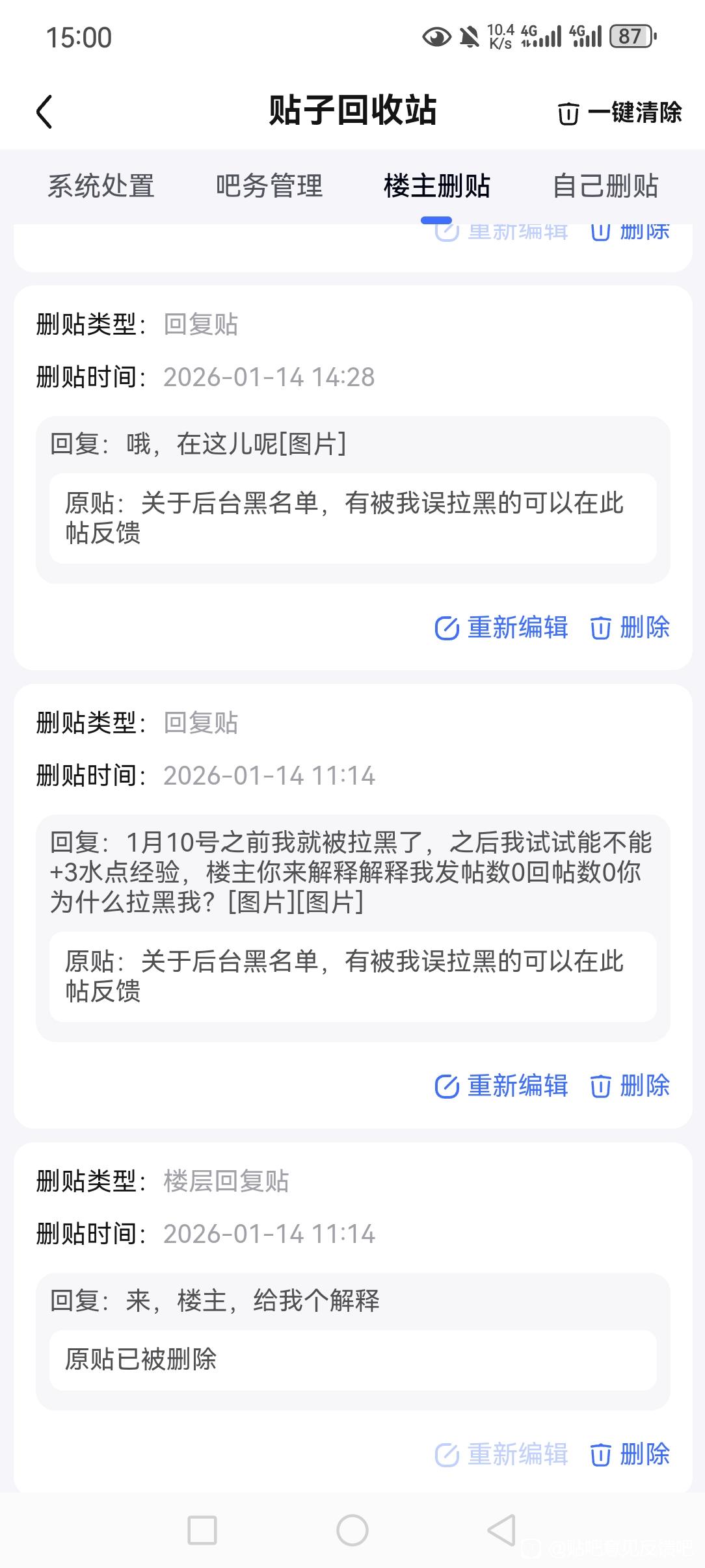Re-edit the reply 哦，在这儿呢
This screenshot has width=705, height=1568.
pyautogui.click(x=501, y=628)
